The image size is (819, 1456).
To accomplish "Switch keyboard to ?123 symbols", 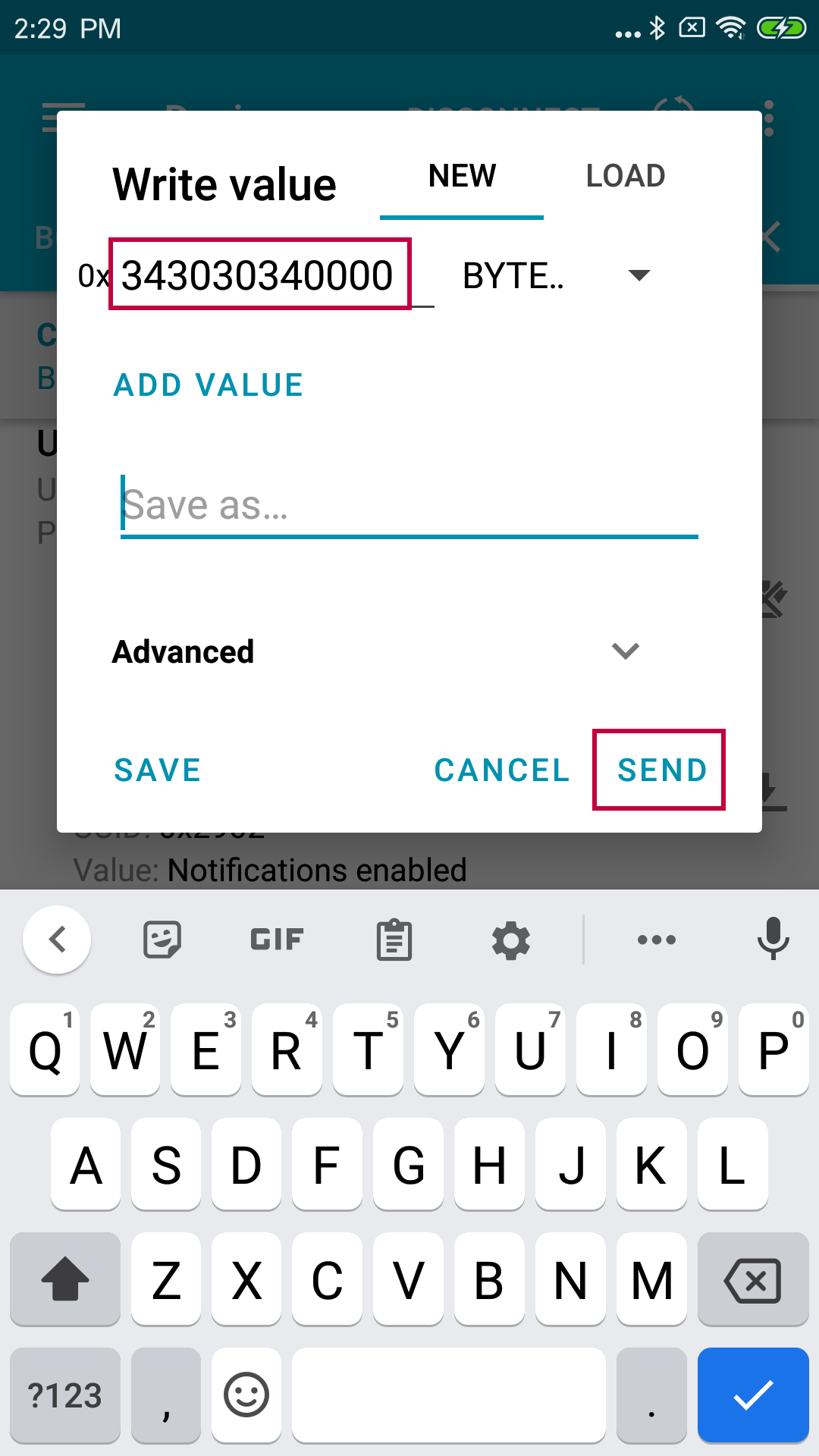I will pos(65,1396).
